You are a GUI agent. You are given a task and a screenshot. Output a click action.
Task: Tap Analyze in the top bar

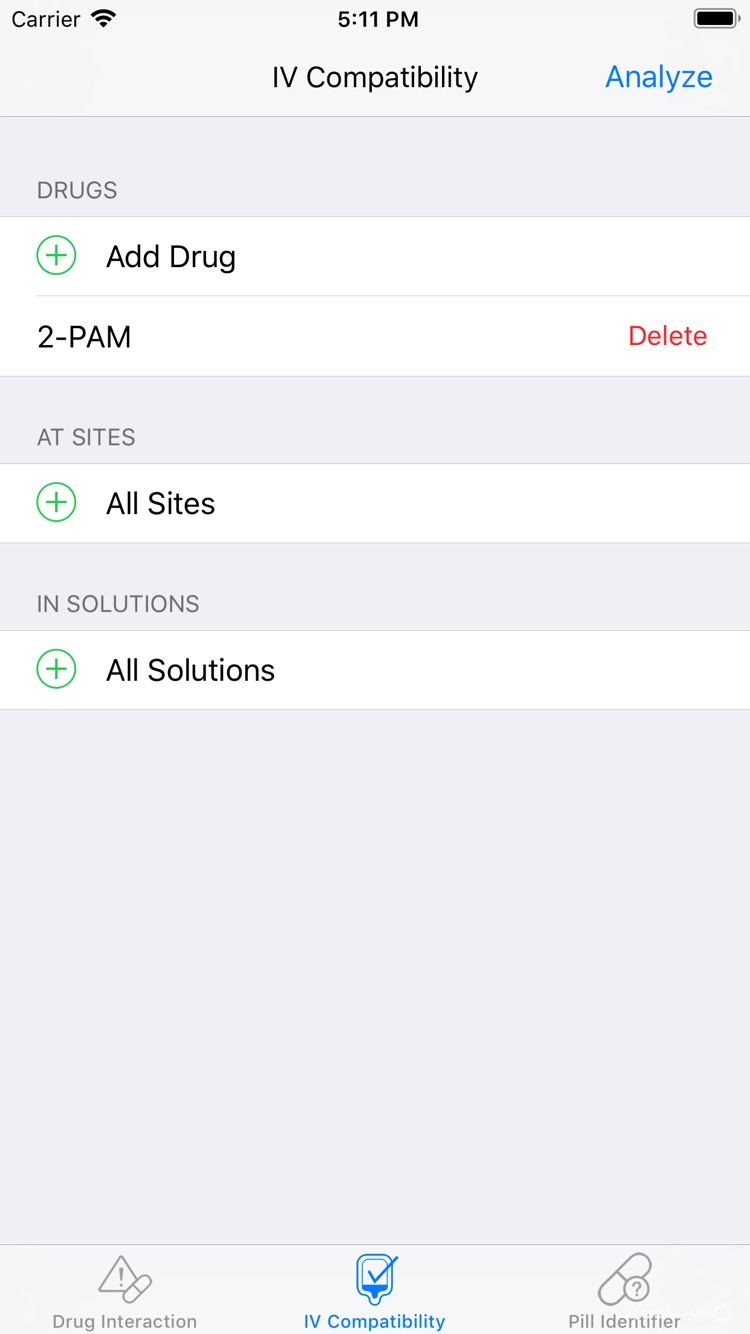[x=658, y=77]
